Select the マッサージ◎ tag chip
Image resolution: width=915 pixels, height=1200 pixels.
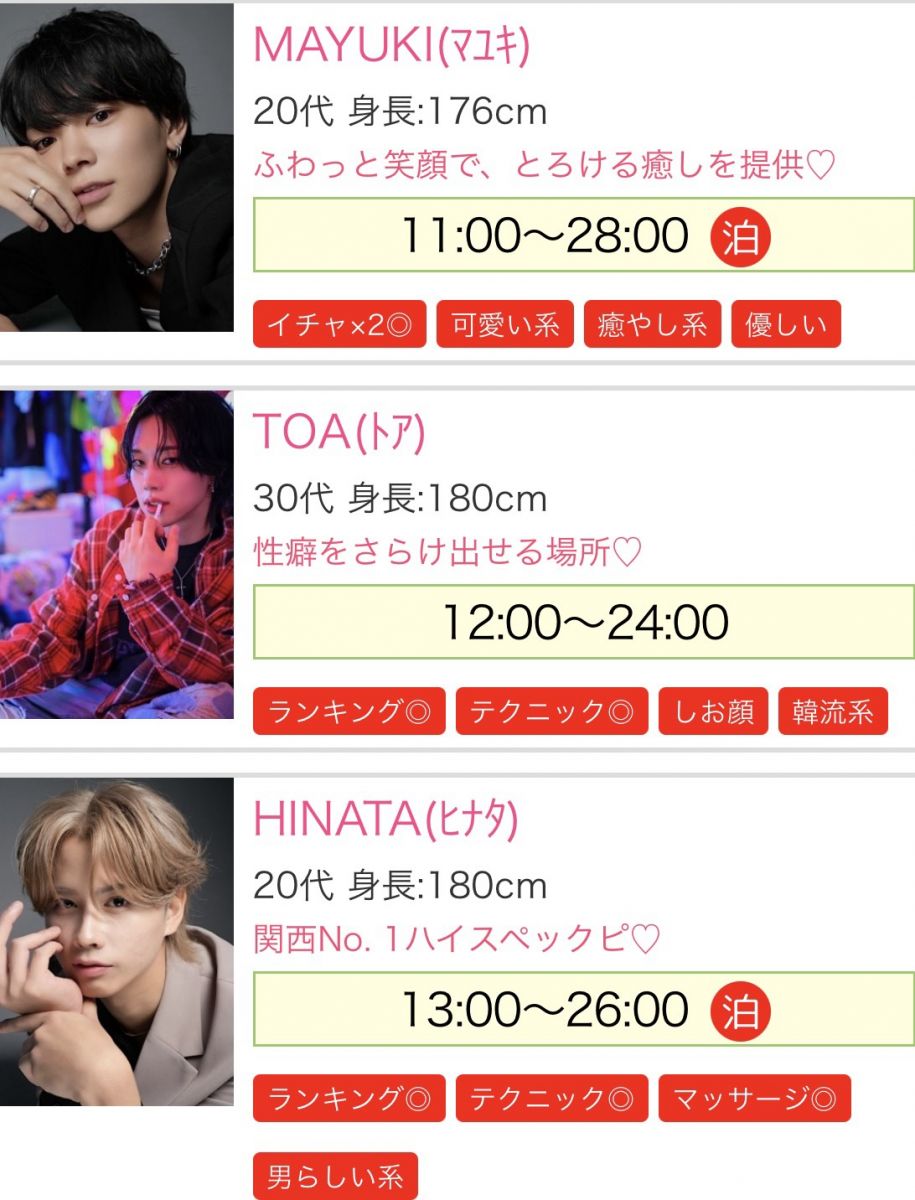754,1099
